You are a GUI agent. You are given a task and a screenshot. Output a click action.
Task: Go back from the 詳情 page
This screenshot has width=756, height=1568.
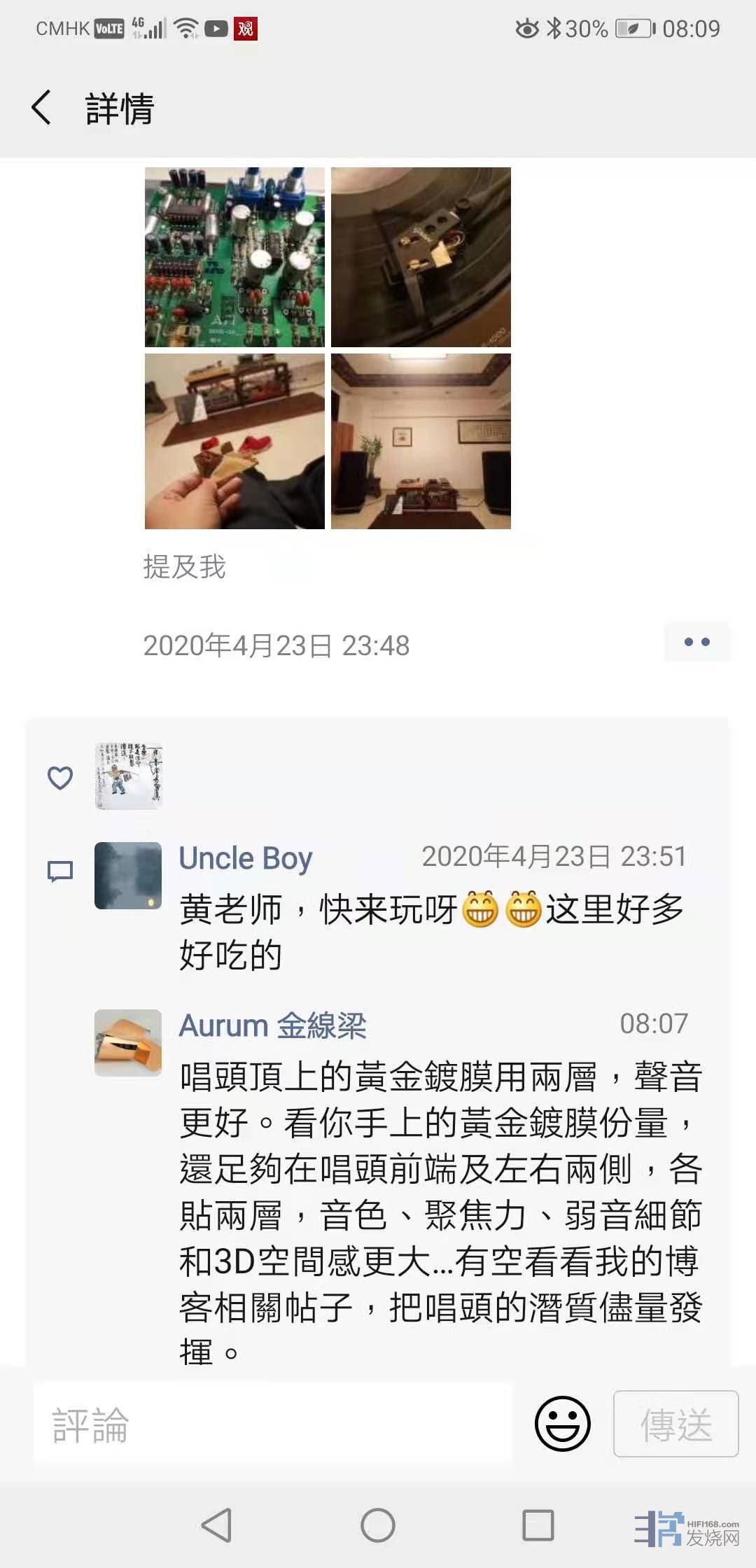pyautogui.click(x=42, y=108)
